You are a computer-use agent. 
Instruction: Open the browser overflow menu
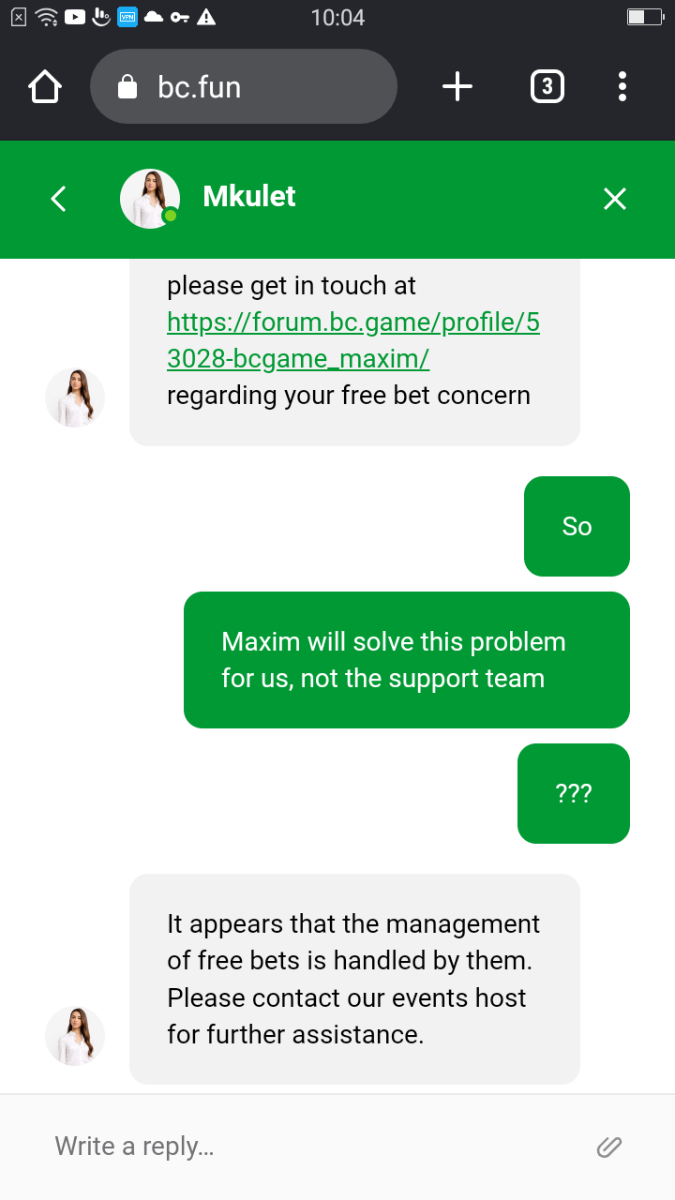(622, 87)
